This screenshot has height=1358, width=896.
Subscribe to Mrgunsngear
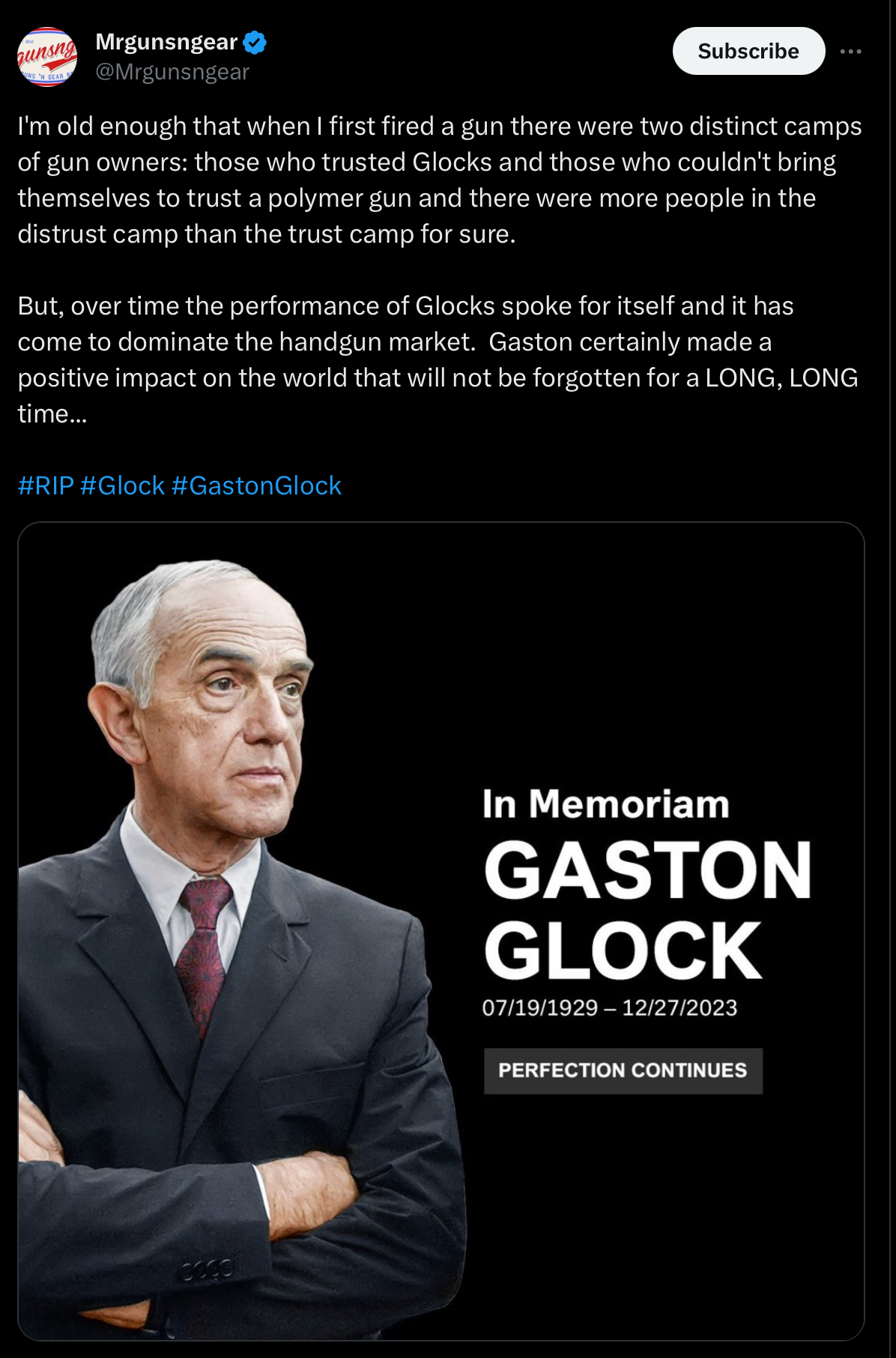coord(748,51)
